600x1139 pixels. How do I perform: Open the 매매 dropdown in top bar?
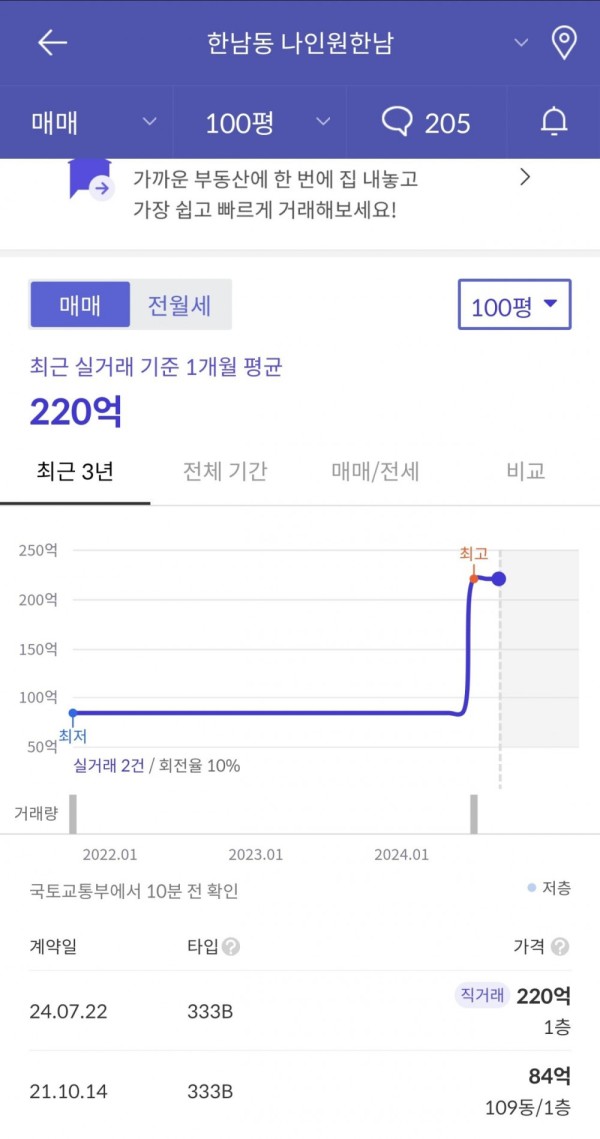click(86, 122)
